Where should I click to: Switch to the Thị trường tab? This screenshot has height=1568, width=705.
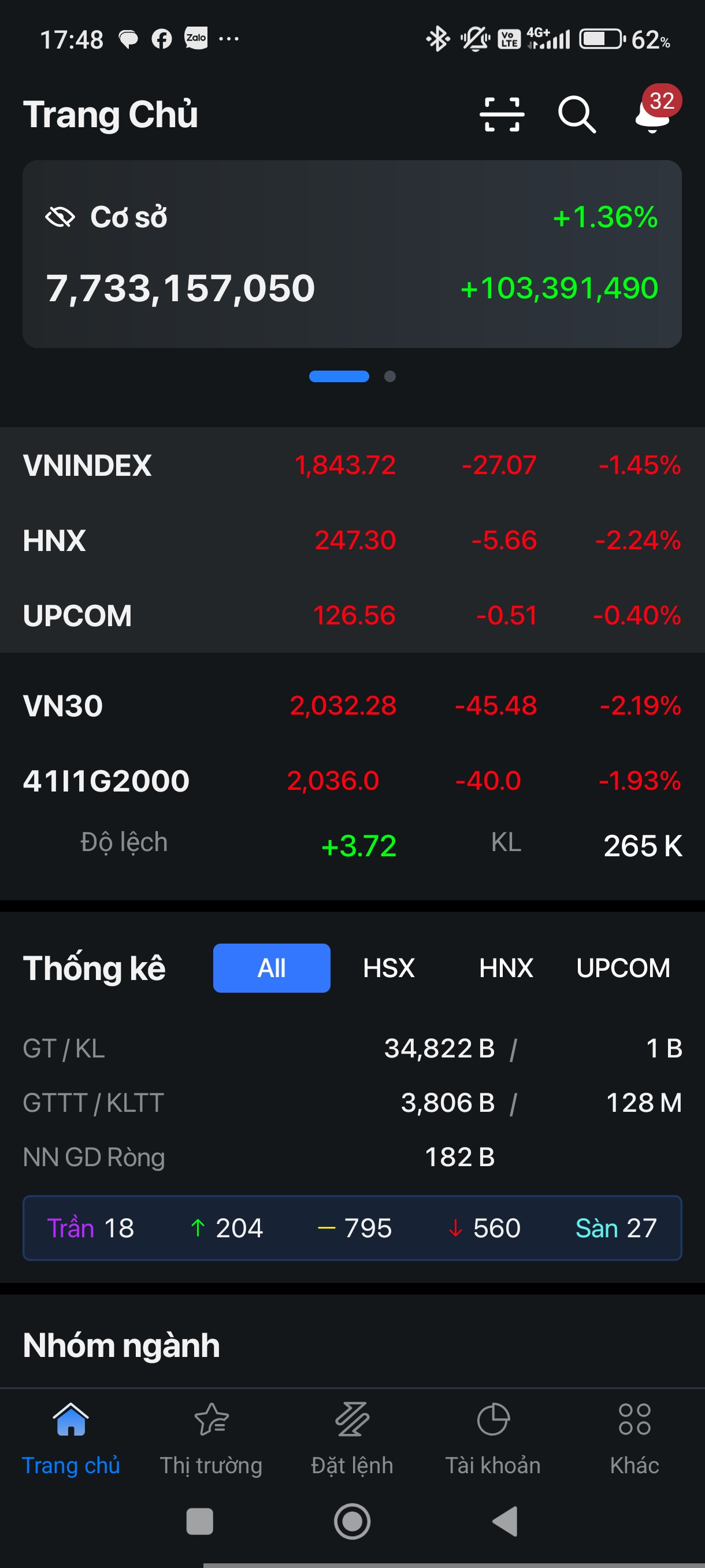point(211,1439)
